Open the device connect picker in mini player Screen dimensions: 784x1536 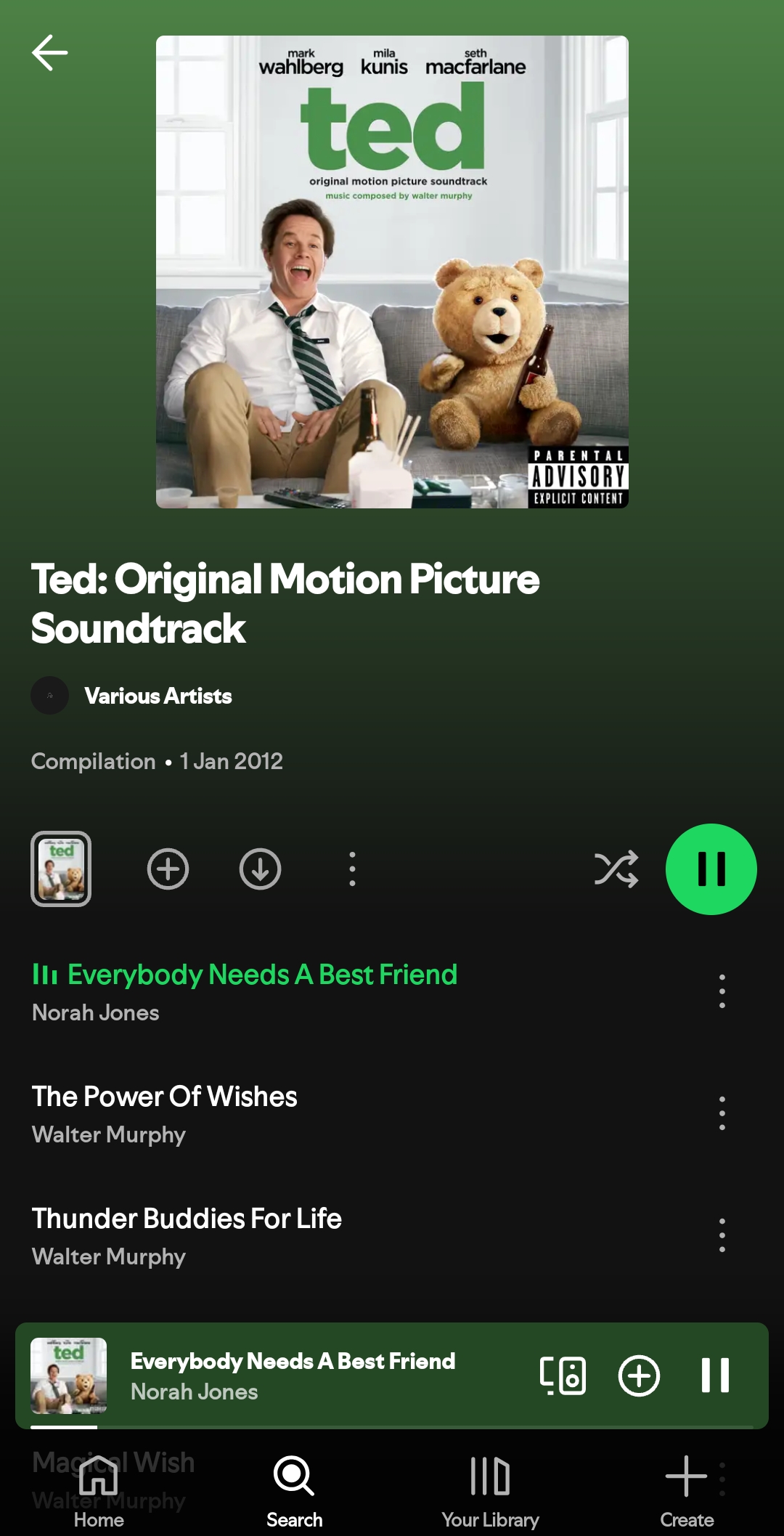563,1376
